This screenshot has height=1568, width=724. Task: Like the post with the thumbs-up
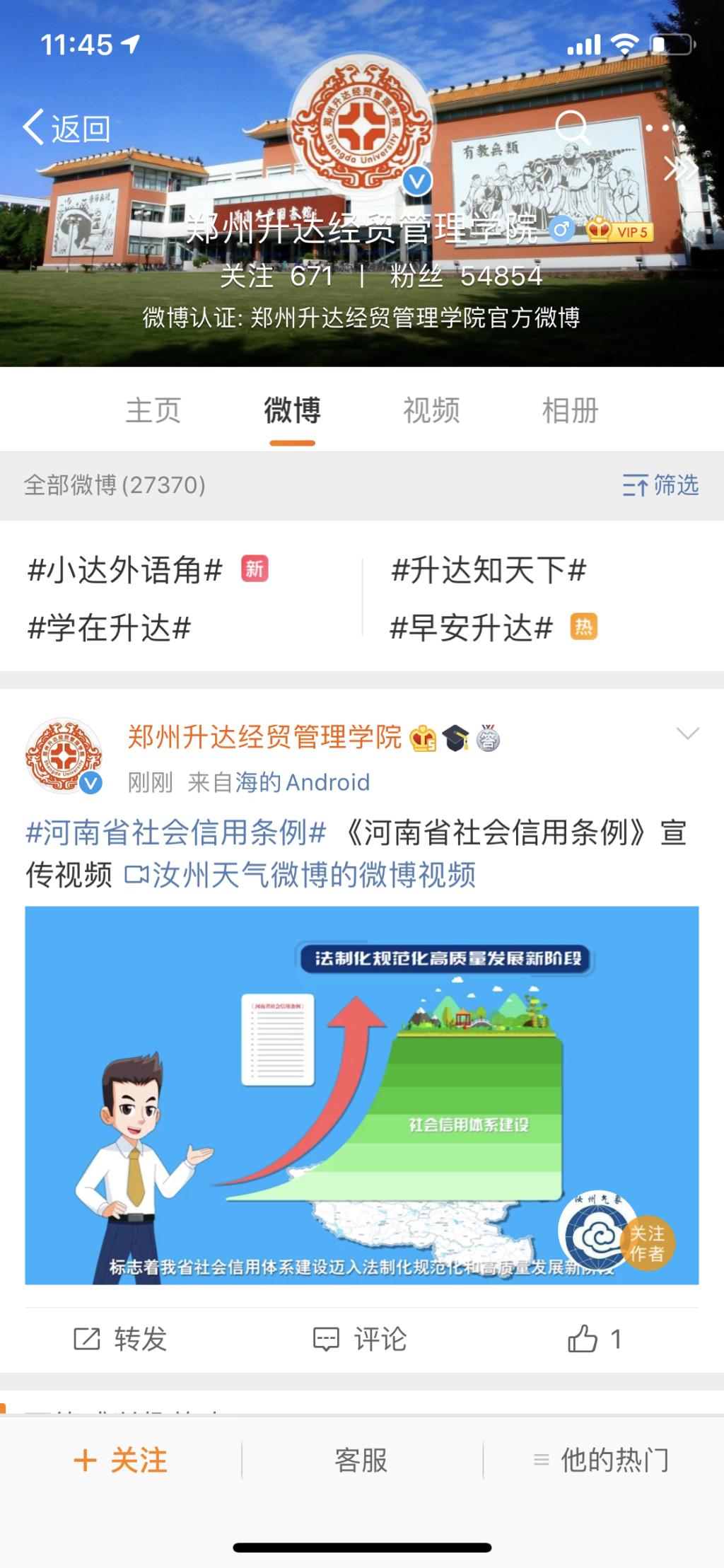[x=594, y=1339]
